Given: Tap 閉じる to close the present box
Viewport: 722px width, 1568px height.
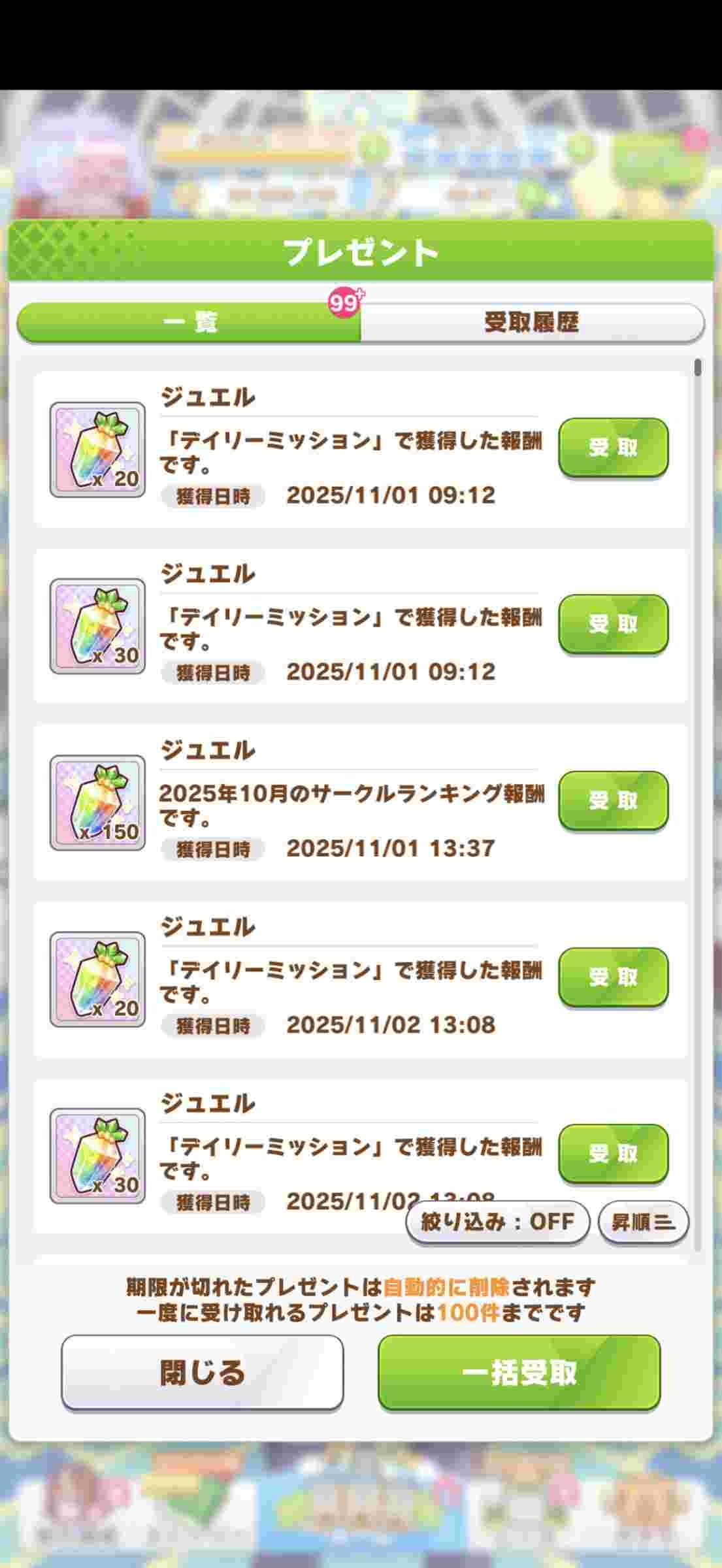Looking at the screenshot, I should click(203, 1372).
